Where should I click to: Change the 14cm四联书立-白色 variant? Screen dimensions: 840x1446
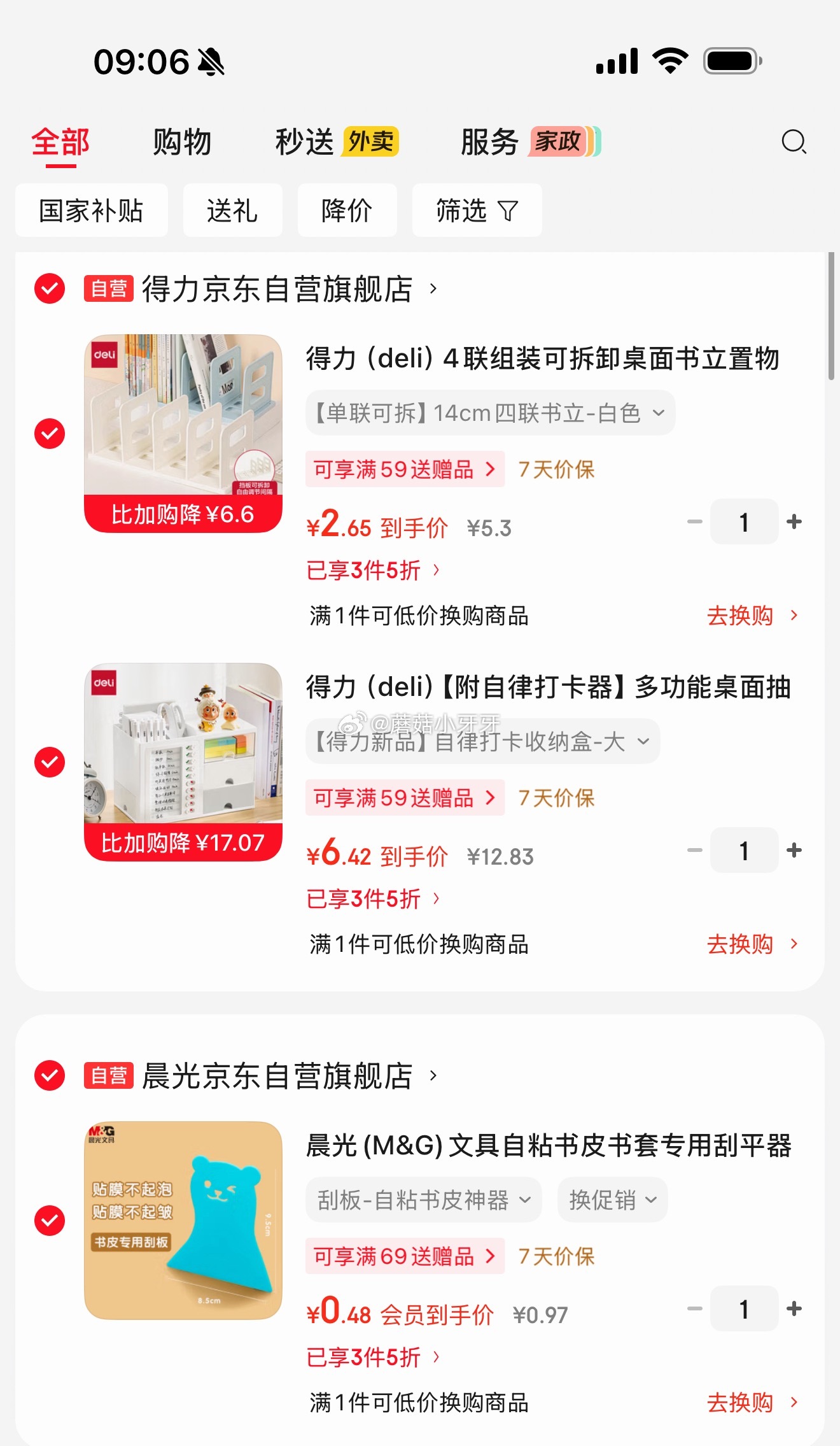[490, 413]
